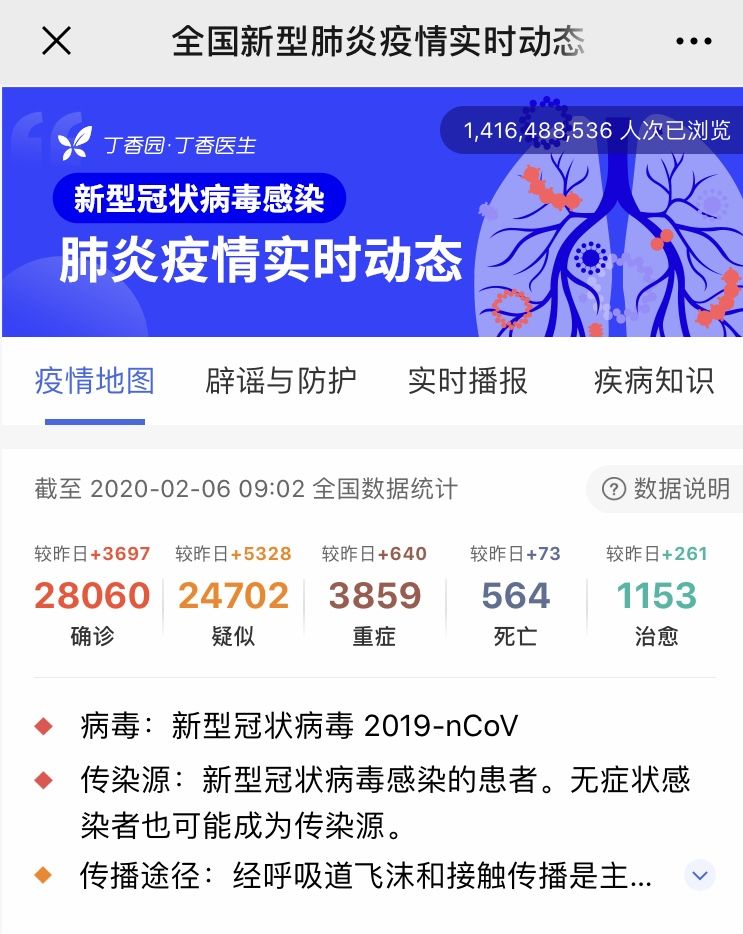The image size is (743, 934).
Task: Open the 实时播报 tab
Action: pyautogui.click(x=467, y=381)
